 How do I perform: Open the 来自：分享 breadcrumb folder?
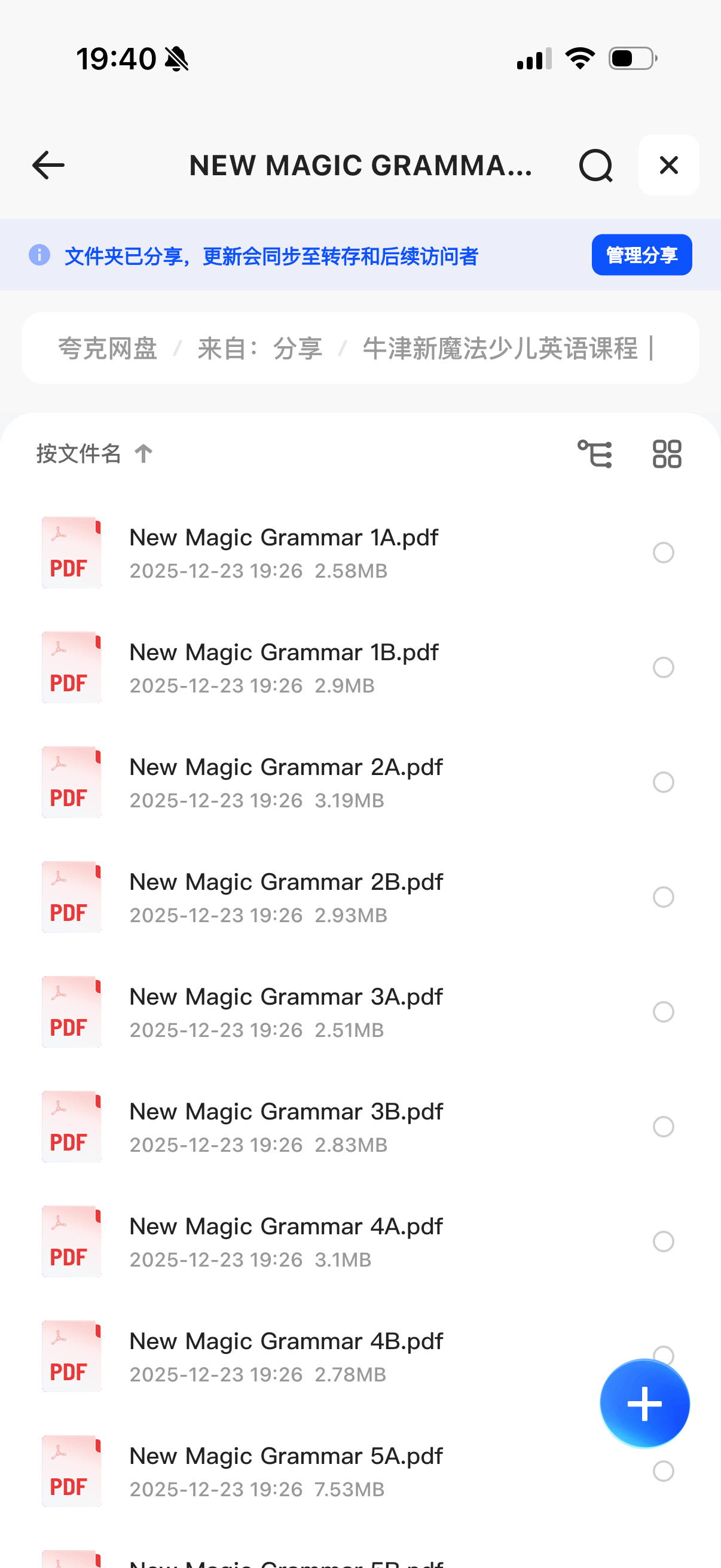[x=260, y=349]
